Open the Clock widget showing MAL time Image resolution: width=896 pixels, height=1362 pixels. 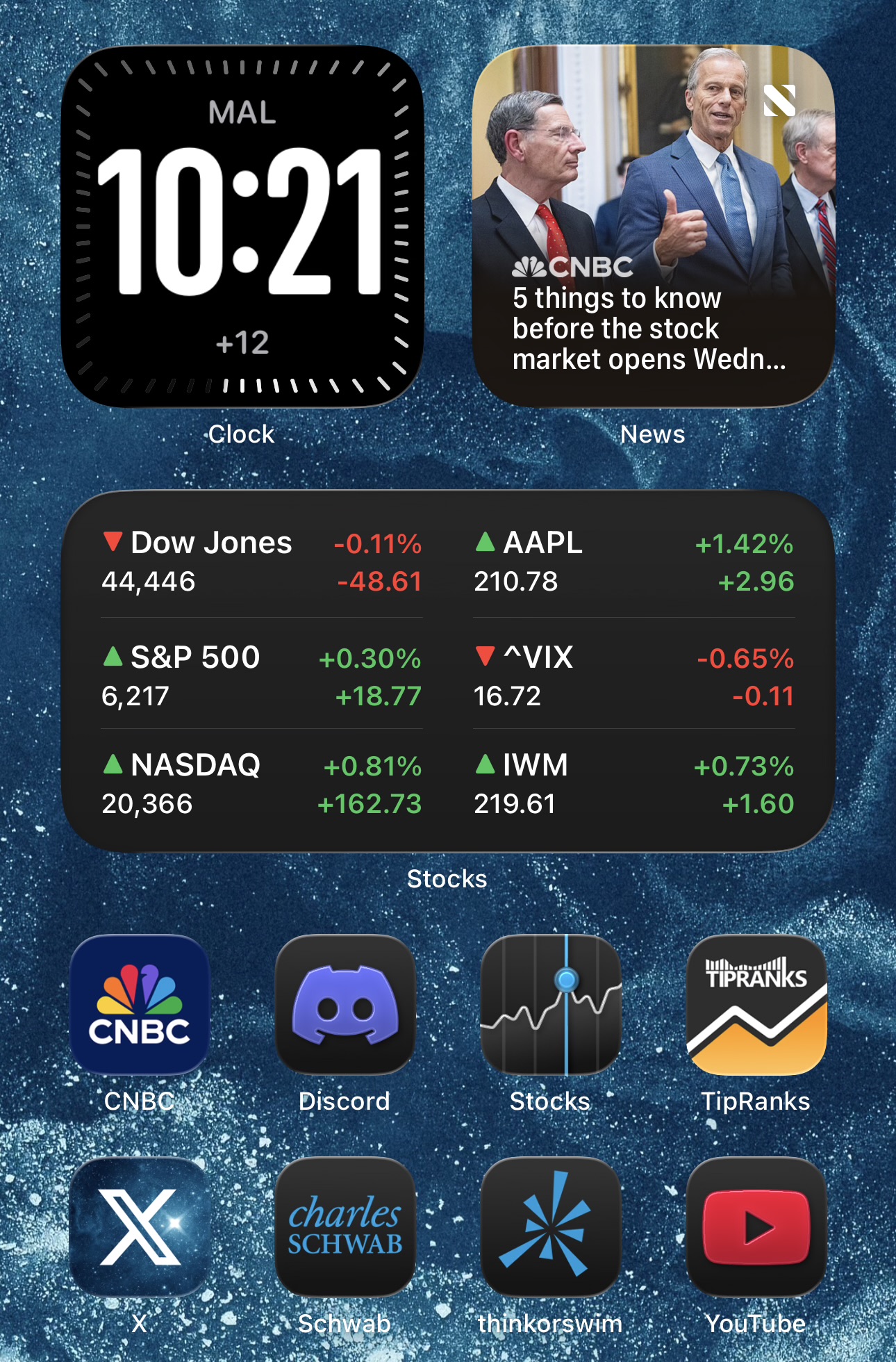pyautogui.click(x=242, y=227)
